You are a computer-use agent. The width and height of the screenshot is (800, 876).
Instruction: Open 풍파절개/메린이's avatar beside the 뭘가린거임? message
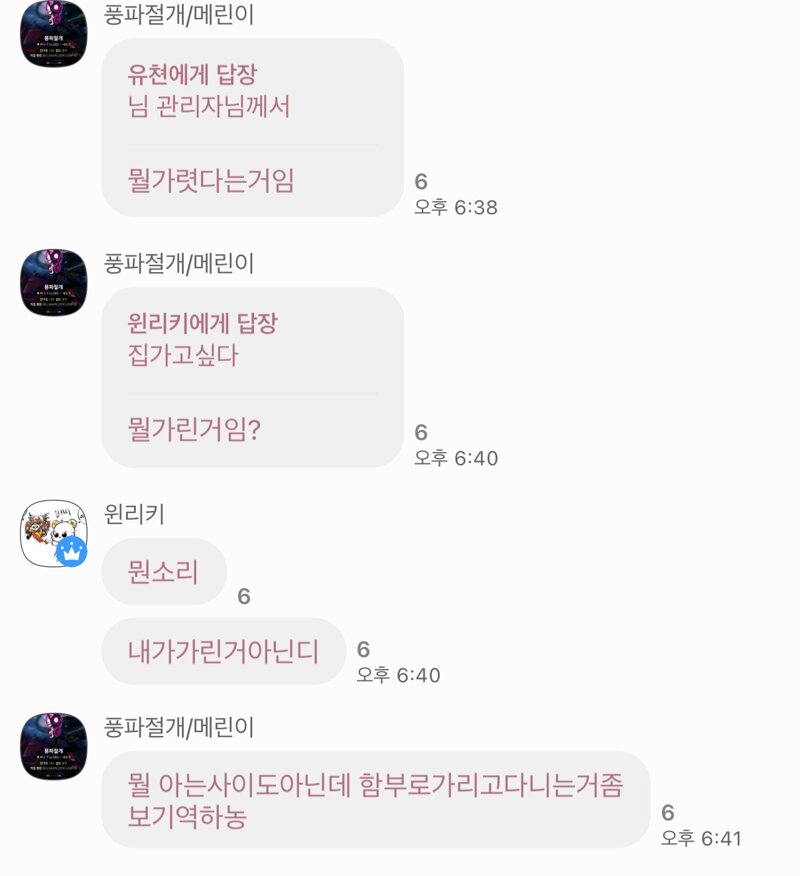point(54,283)
